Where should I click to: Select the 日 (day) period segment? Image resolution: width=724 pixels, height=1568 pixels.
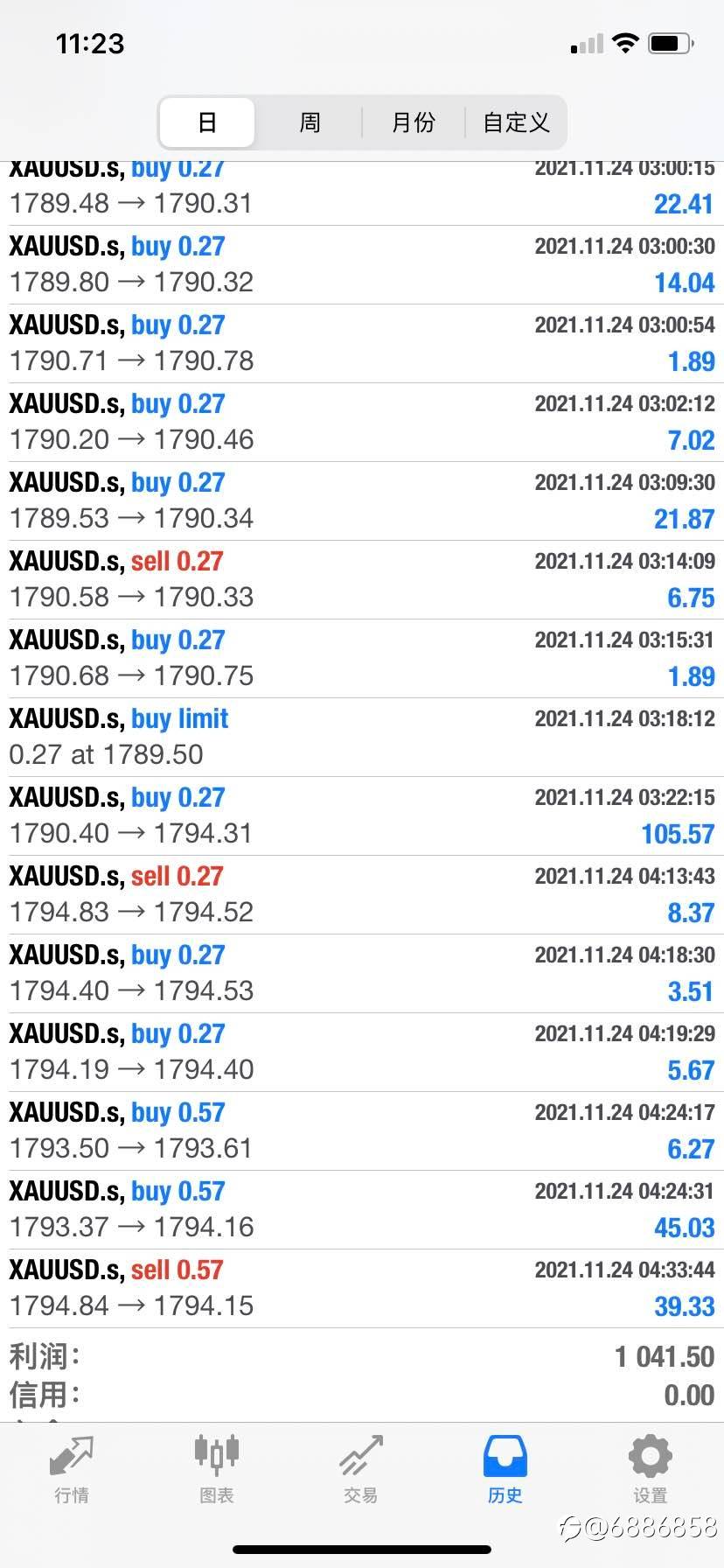coord(207,122)
